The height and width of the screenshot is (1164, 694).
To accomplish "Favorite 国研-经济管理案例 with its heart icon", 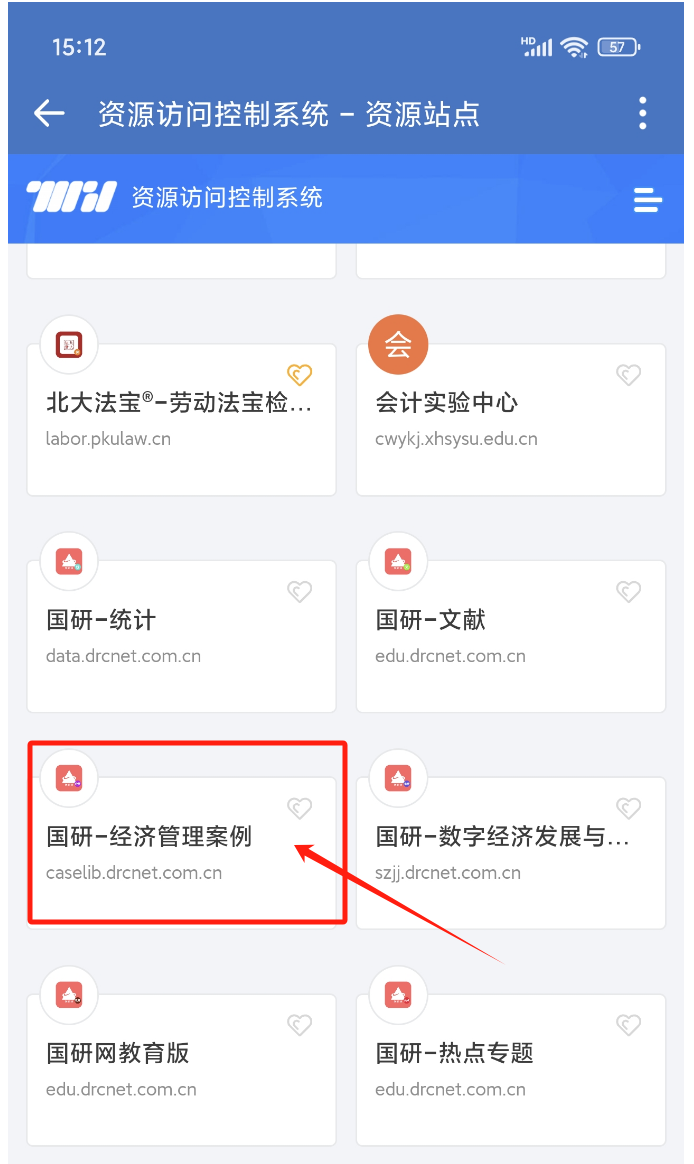I will 299,808.
